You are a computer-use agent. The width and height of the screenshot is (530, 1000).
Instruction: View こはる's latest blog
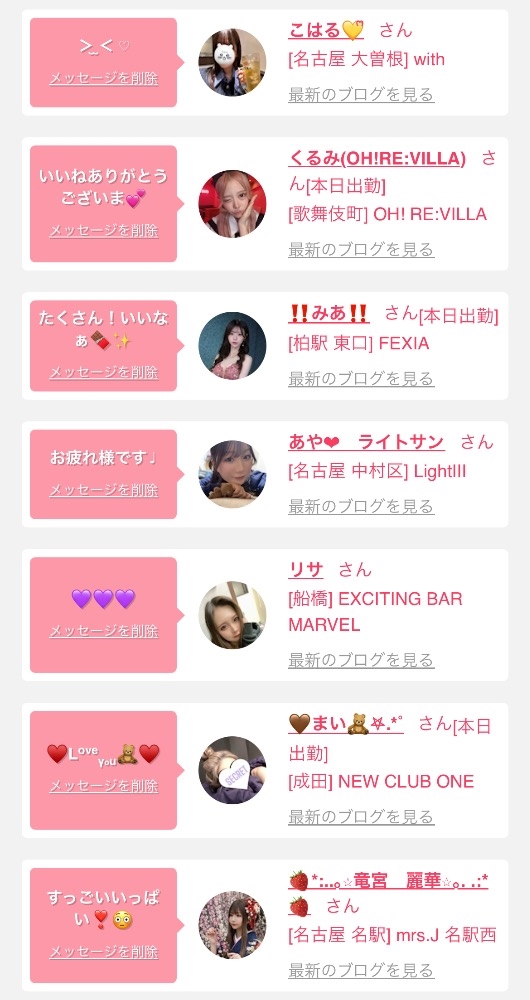coord(361,94)
